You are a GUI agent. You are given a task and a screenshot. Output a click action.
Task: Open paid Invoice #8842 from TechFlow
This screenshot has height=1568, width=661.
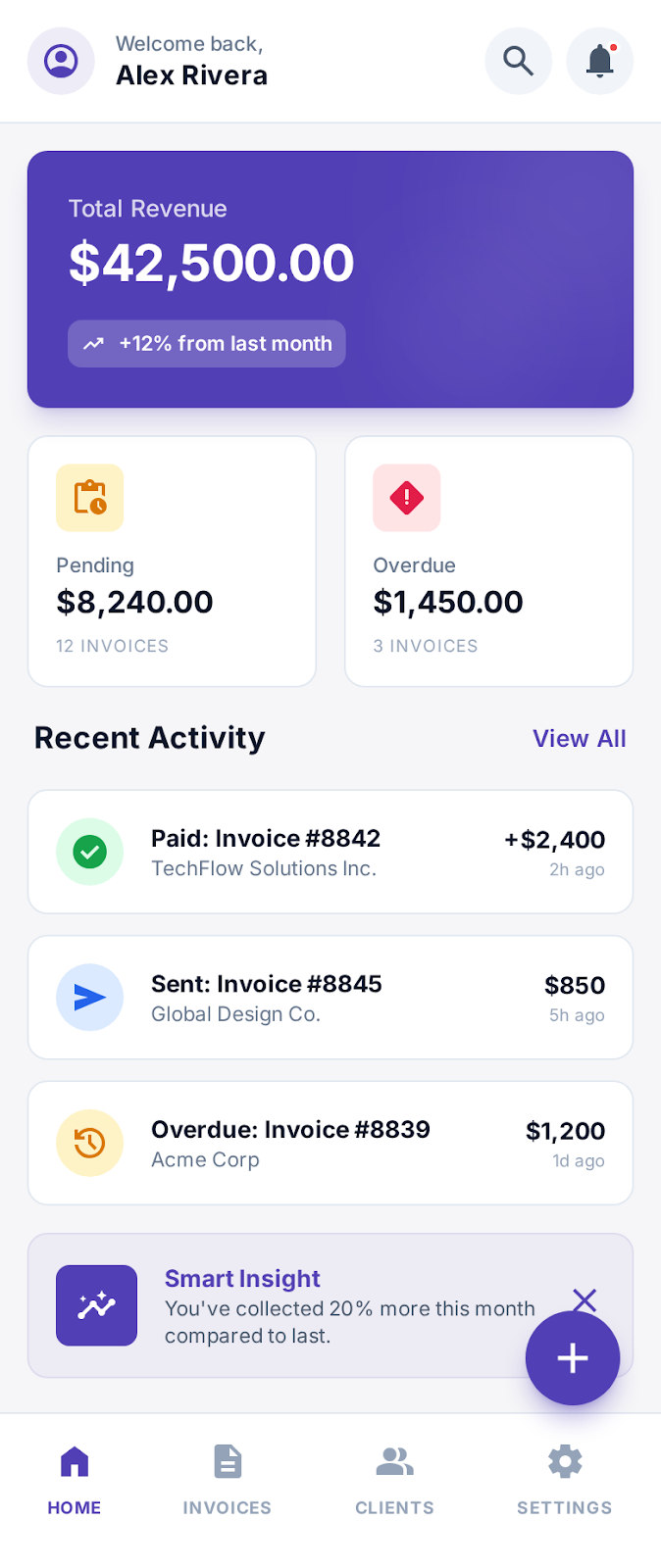[x=330, y=852]
